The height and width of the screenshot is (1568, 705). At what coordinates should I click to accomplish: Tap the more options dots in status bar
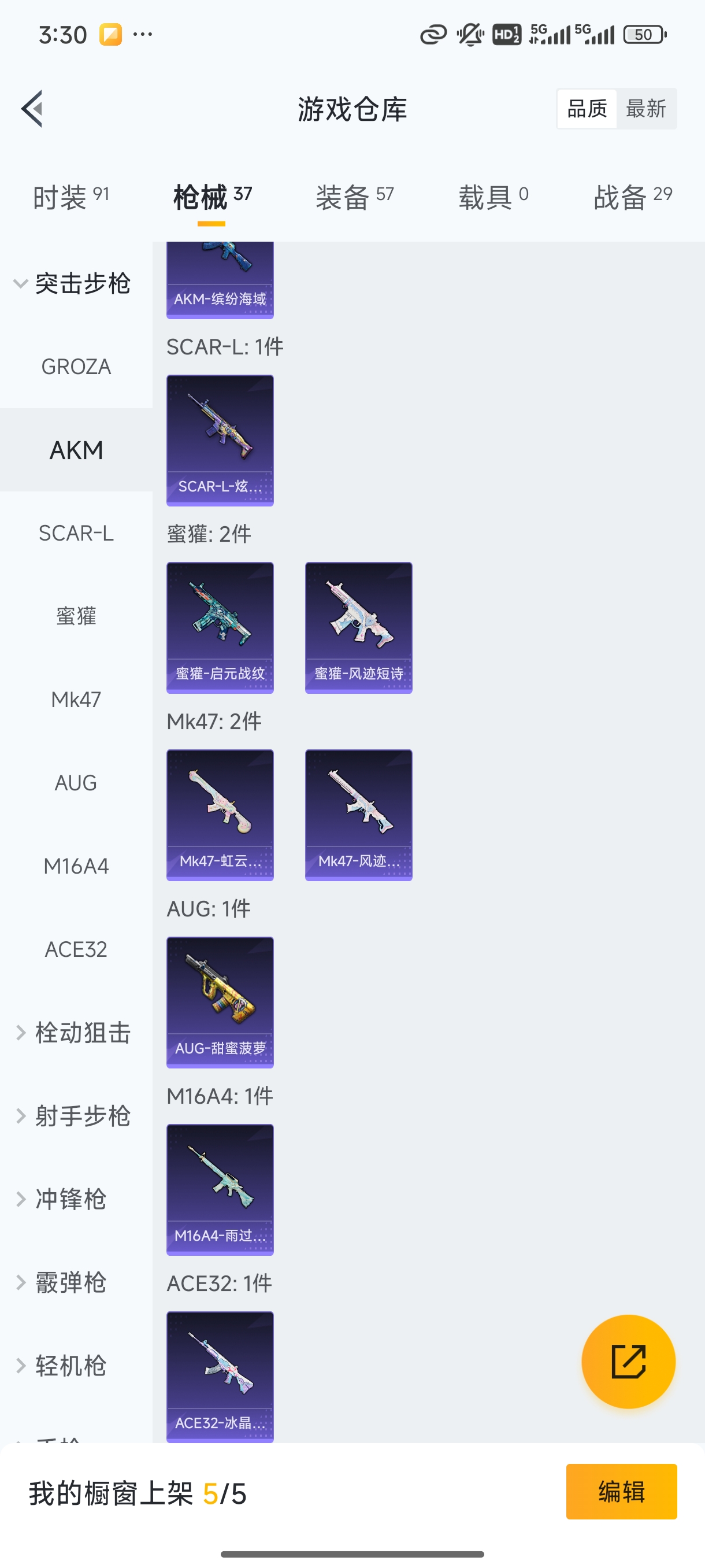click(x=142, y=34)
